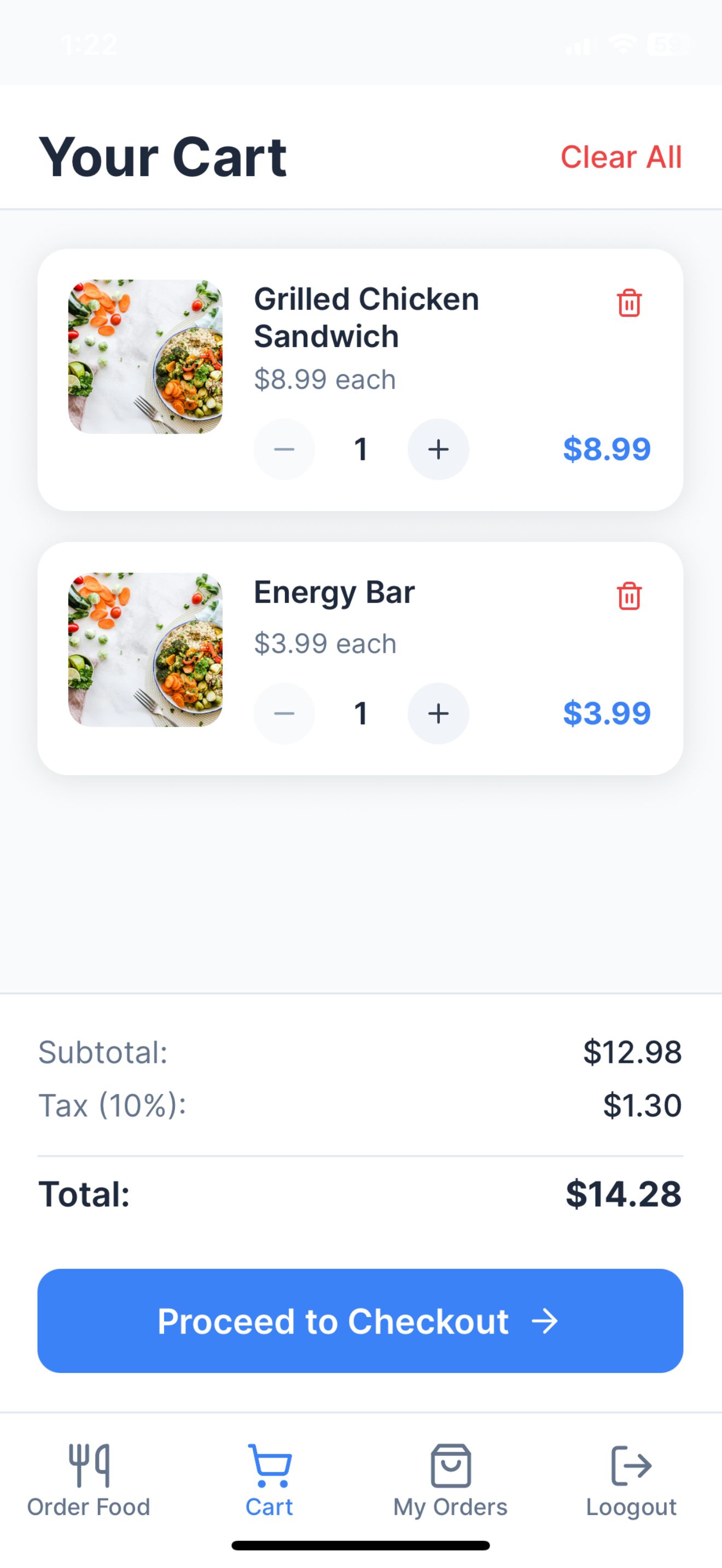Delete Grilled Chicken Sandwich from cart
Viewport: 722px width, 1568px height.
click(x=629, y=302)
